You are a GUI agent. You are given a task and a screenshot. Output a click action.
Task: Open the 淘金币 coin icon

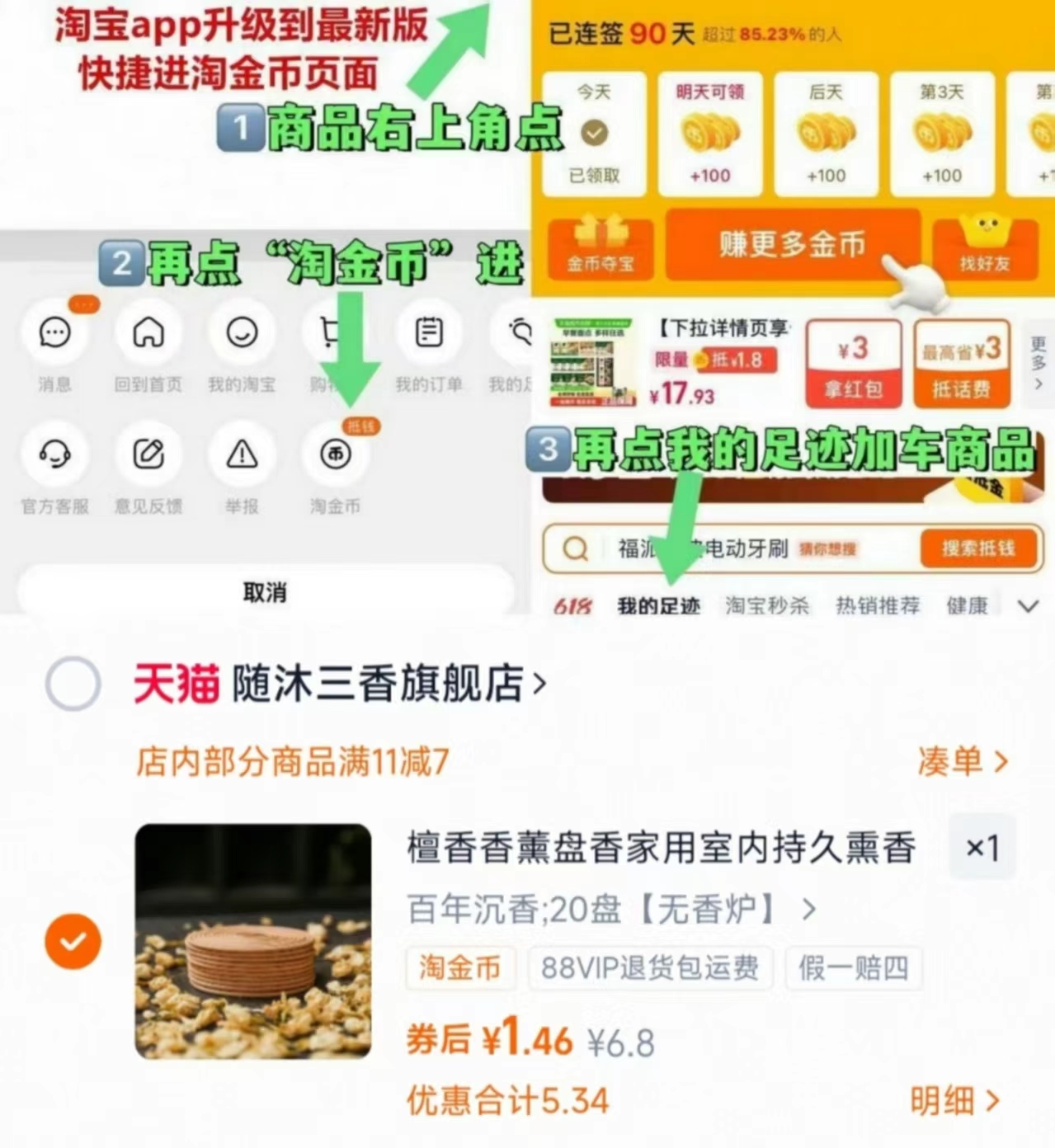point(335,454)
